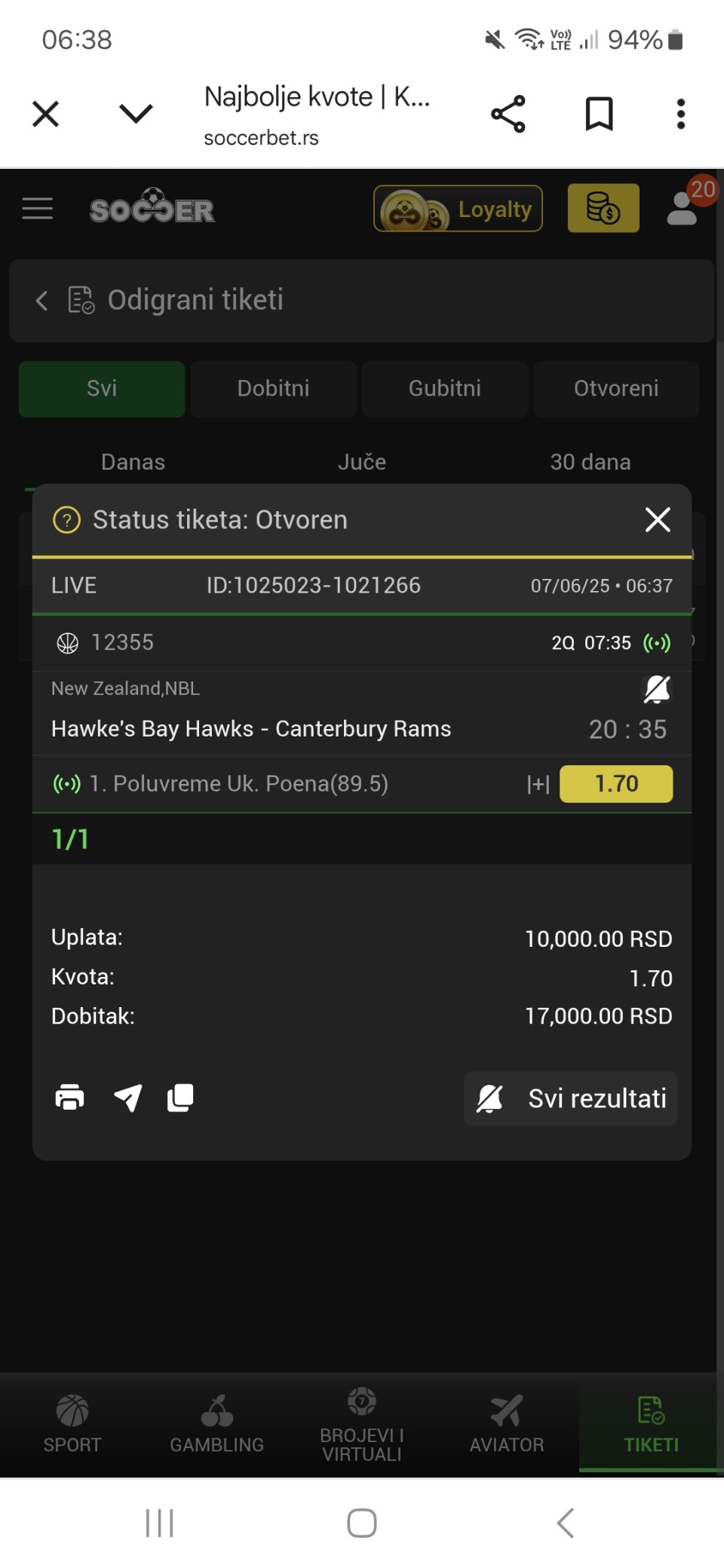Open the hamburger drawer menu
Screen dimensions: 724x1568
38,209
